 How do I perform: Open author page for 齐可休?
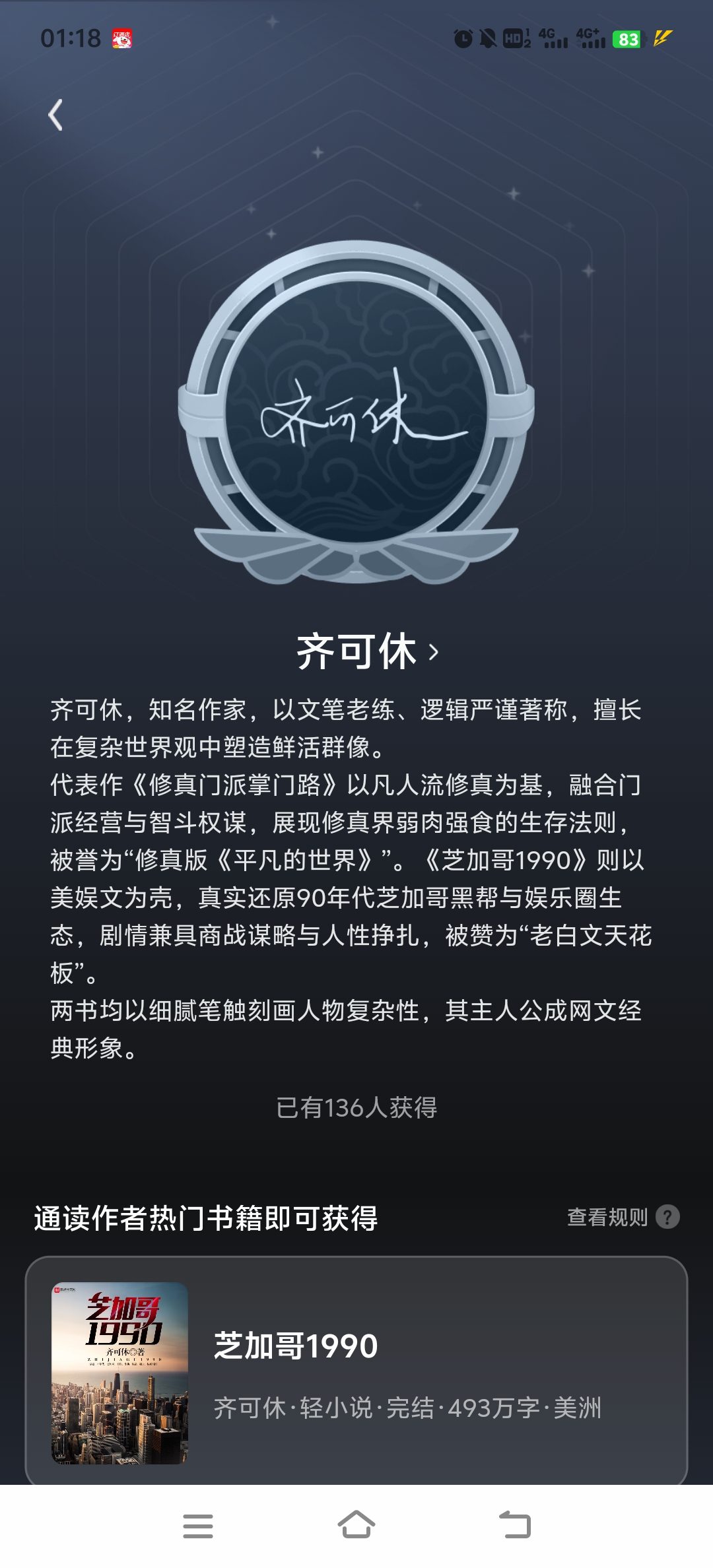[x=367, y=651]
